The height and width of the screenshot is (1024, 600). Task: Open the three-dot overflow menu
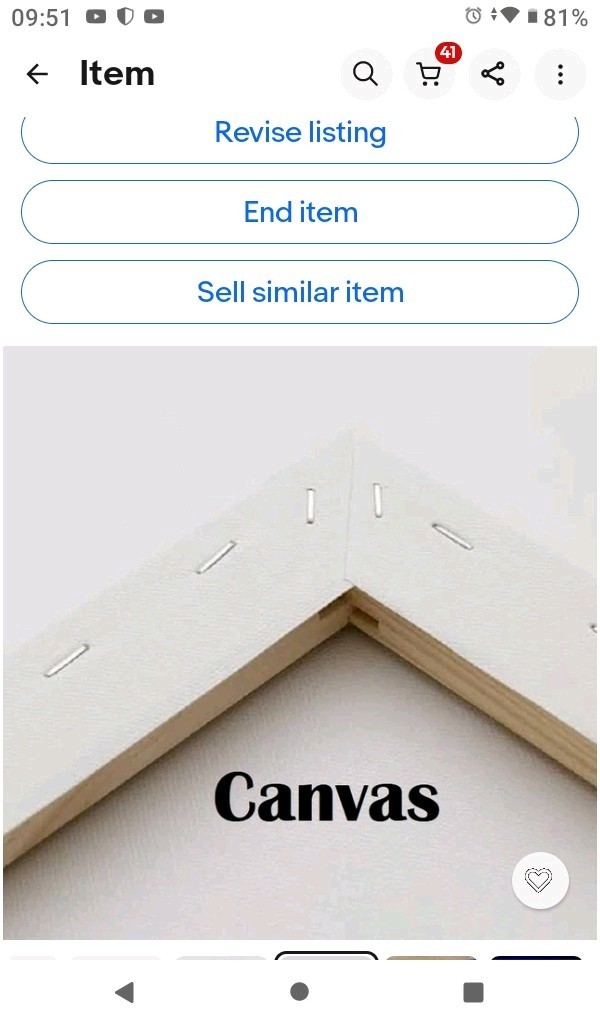tap(560, 74)
